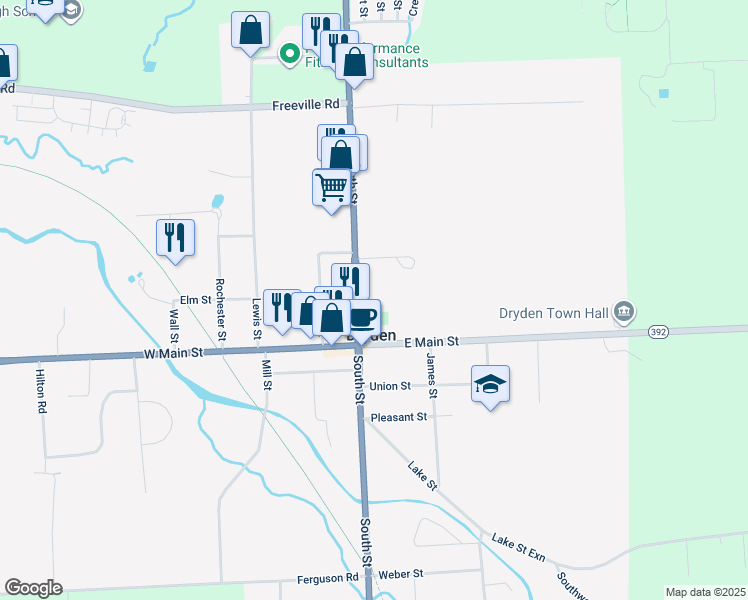Open the Google logo link

[x=33, y=588]
